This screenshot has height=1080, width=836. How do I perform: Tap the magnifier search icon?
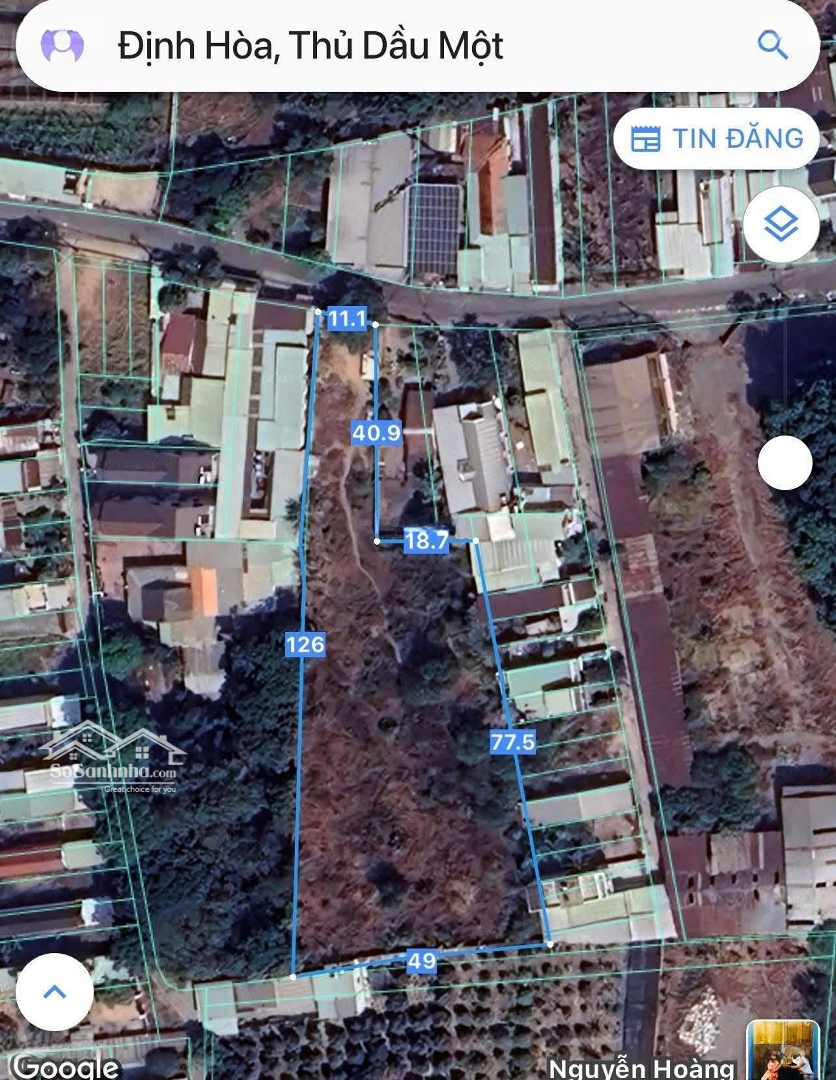click(x=772, y=45)
